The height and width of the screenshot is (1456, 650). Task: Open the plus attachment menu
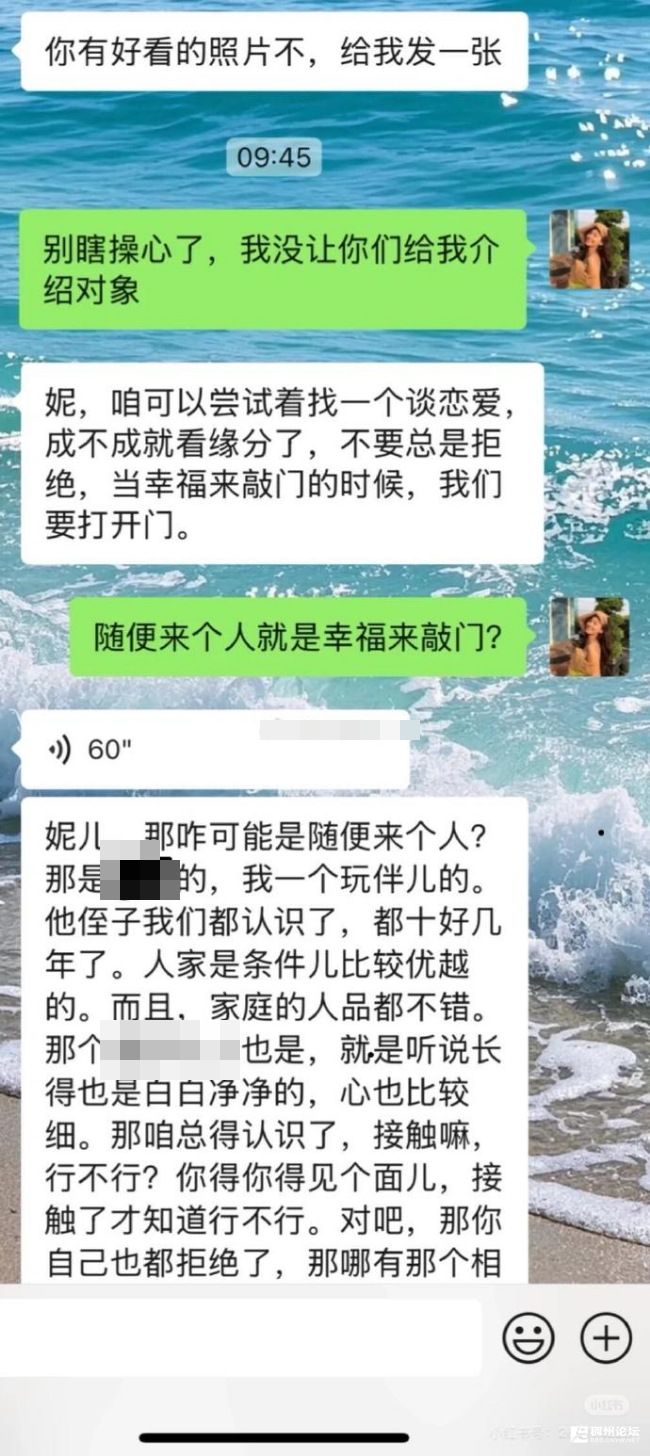coord(606,1337)
